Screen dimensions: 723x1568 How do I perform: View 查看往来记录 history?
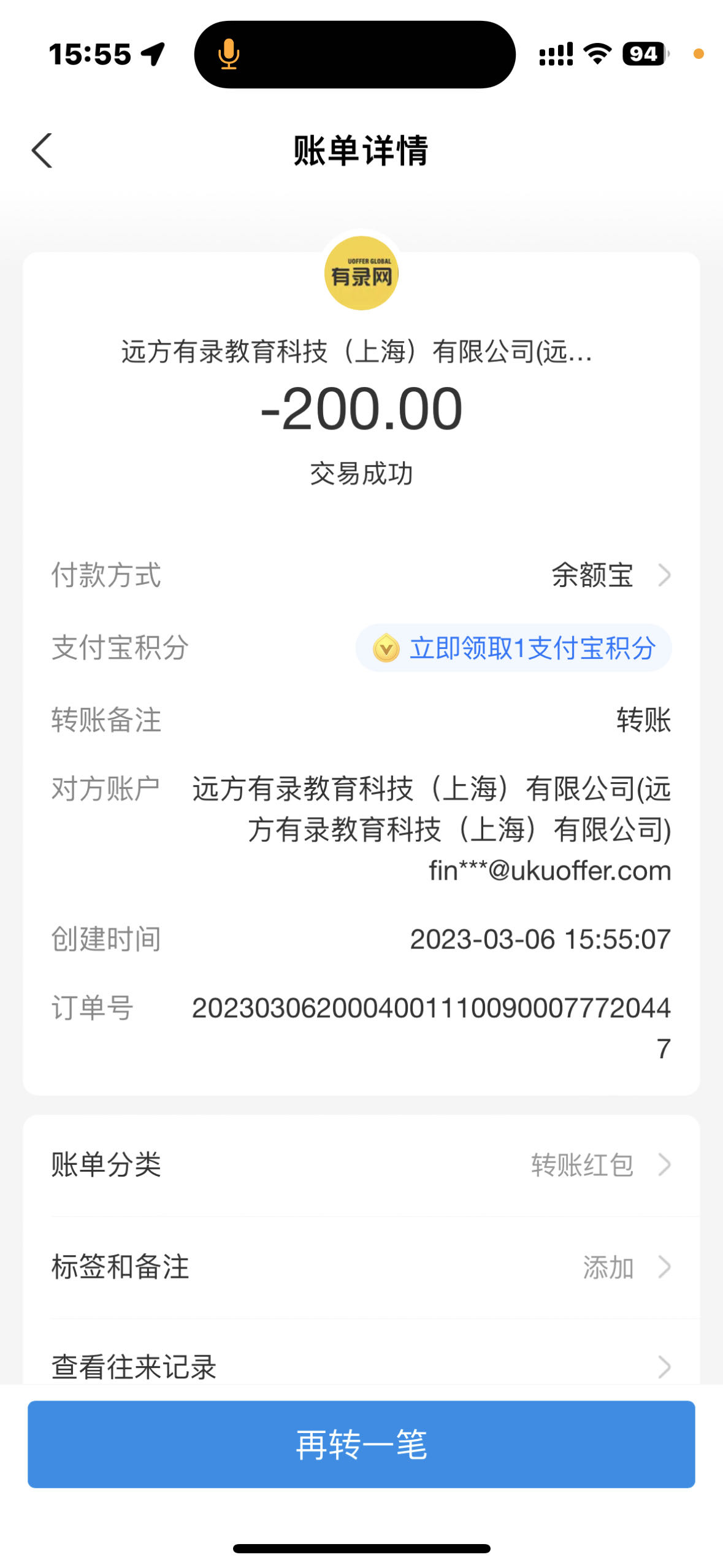[361, 1366]
